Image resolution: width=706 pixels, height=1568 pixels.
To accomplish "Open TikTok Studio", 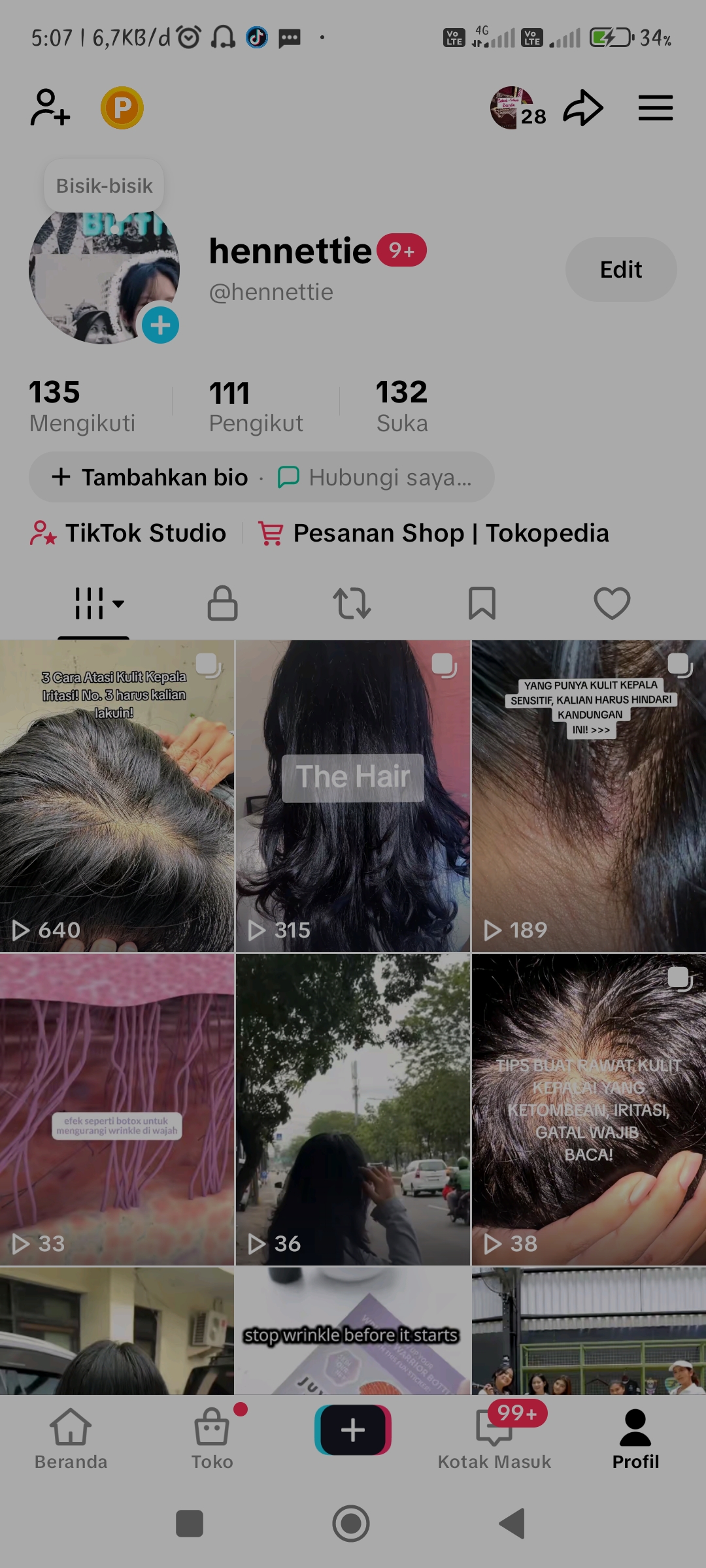I will pyautogui.click(x=129, y=533).
